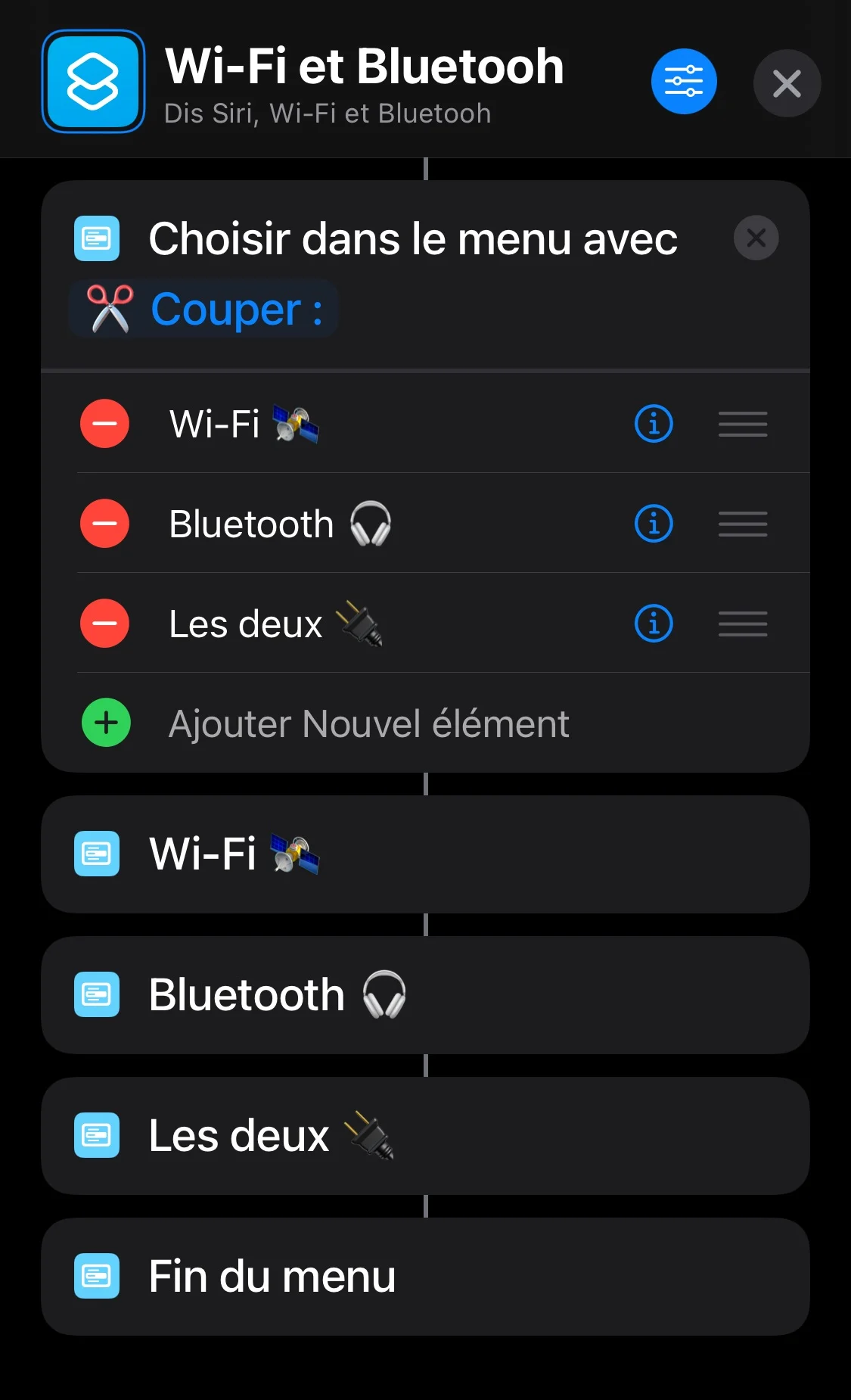851x1400 pixels.
Task: Delete the Les deux menu item
Action: click(x=104, y=624)
